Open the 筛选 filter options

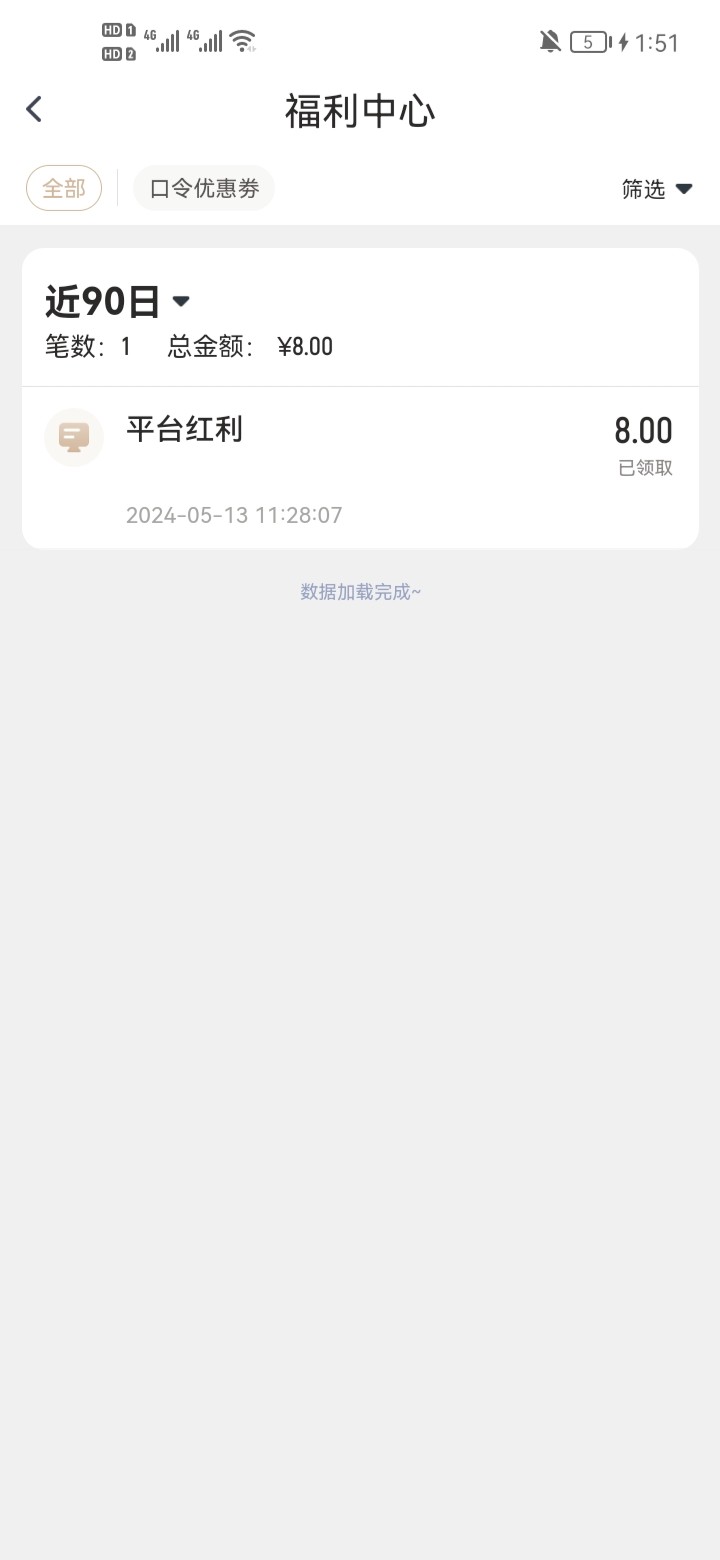643,188
